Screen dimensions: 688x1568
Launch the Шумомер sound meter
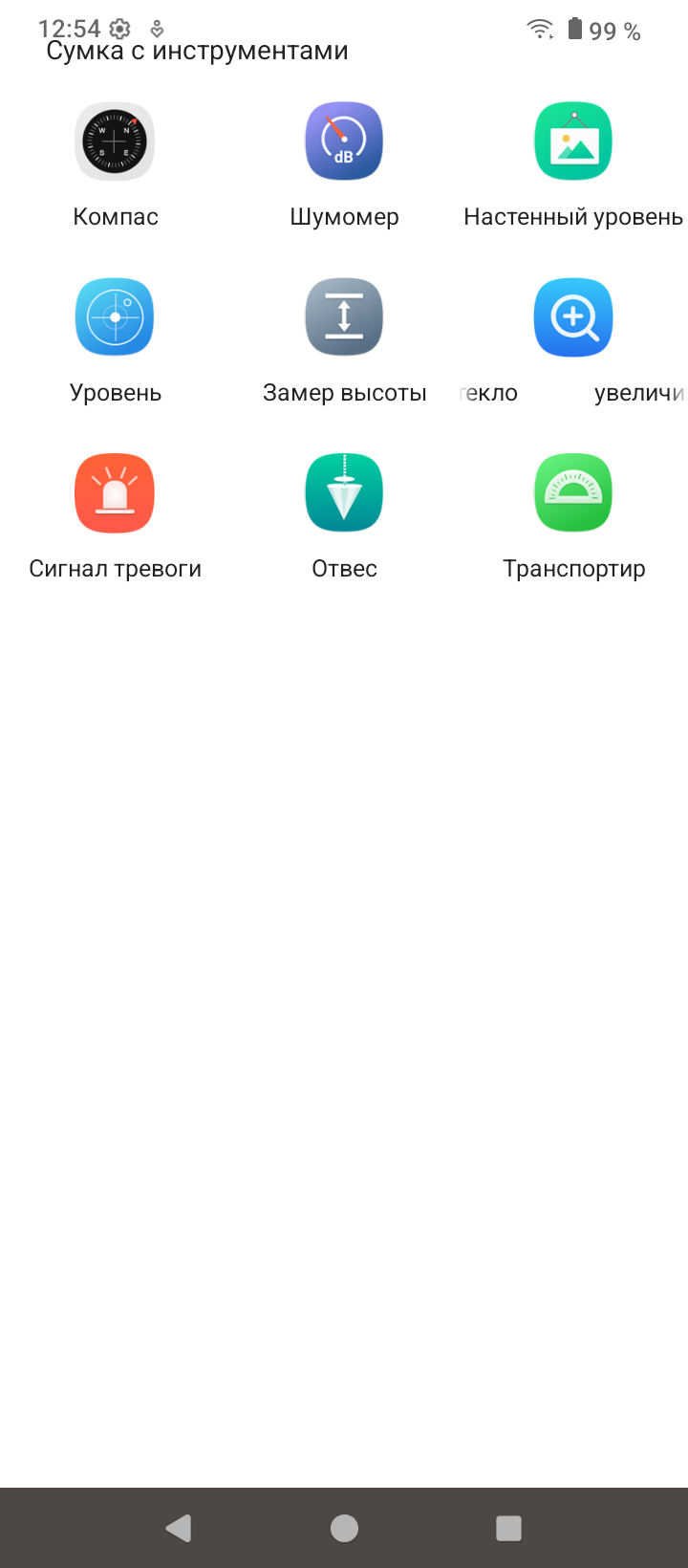click(x=344, y=142)
